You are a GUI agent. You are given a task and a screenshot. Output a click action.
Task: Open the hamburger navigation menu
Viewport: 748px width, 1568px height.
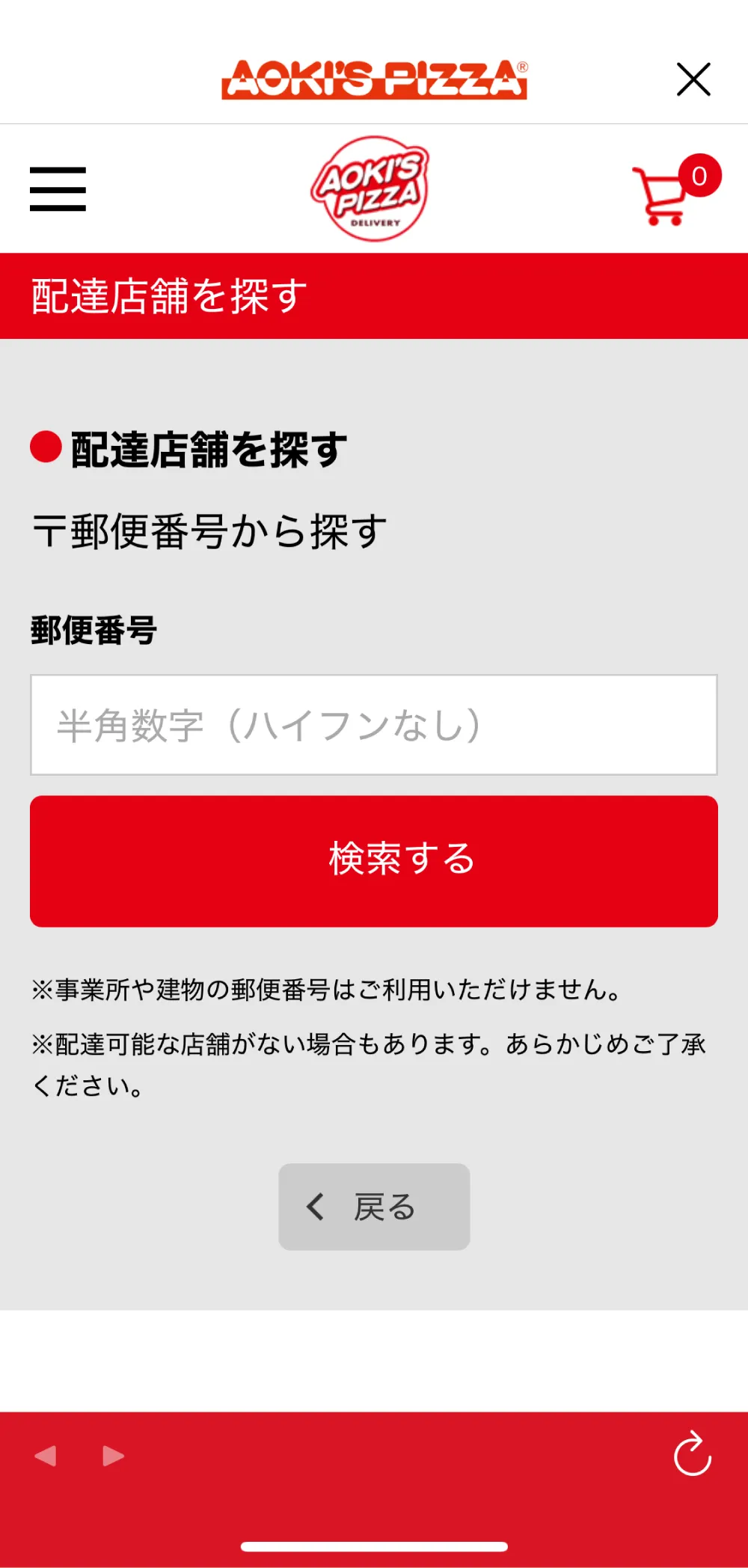click(56, 189)
